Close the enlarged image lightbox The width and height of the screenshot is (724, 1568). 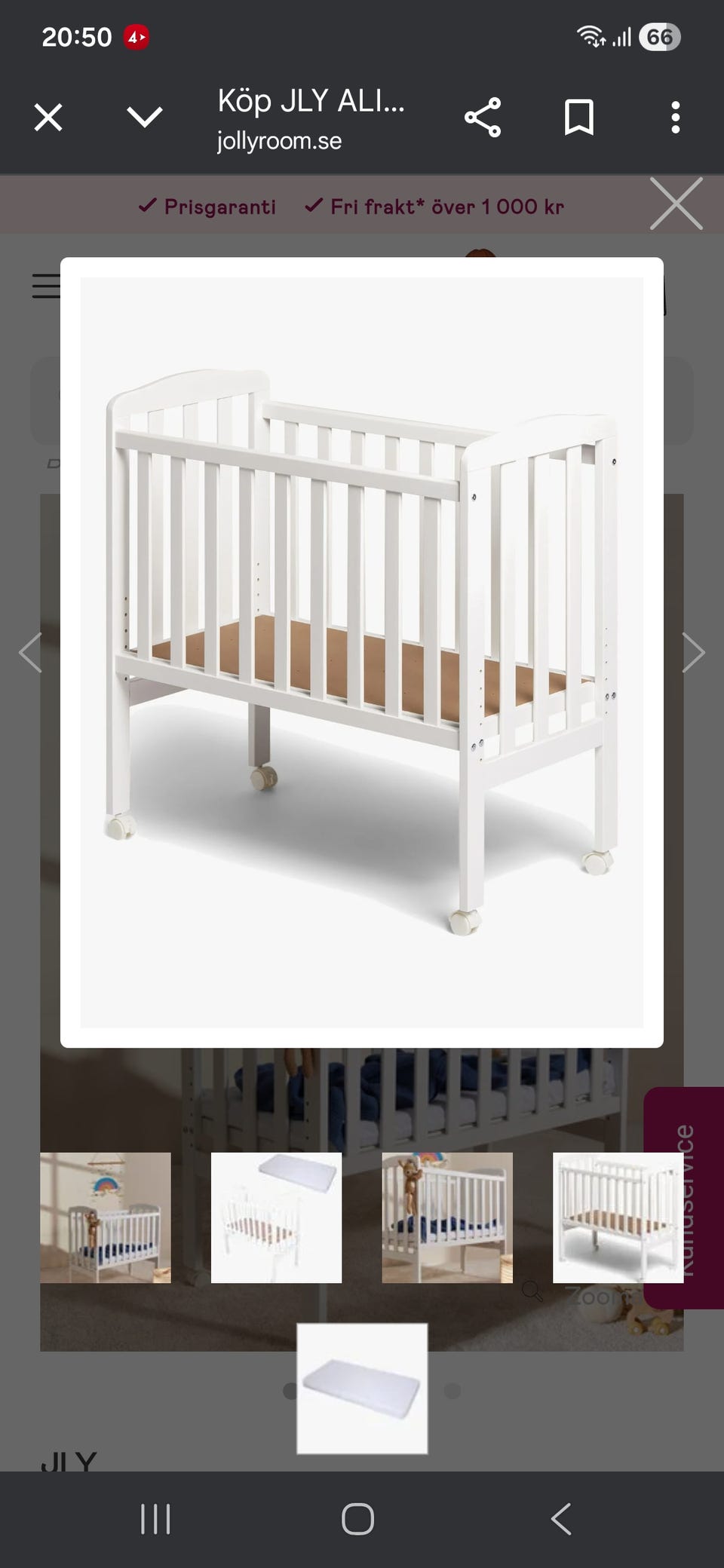676,204
